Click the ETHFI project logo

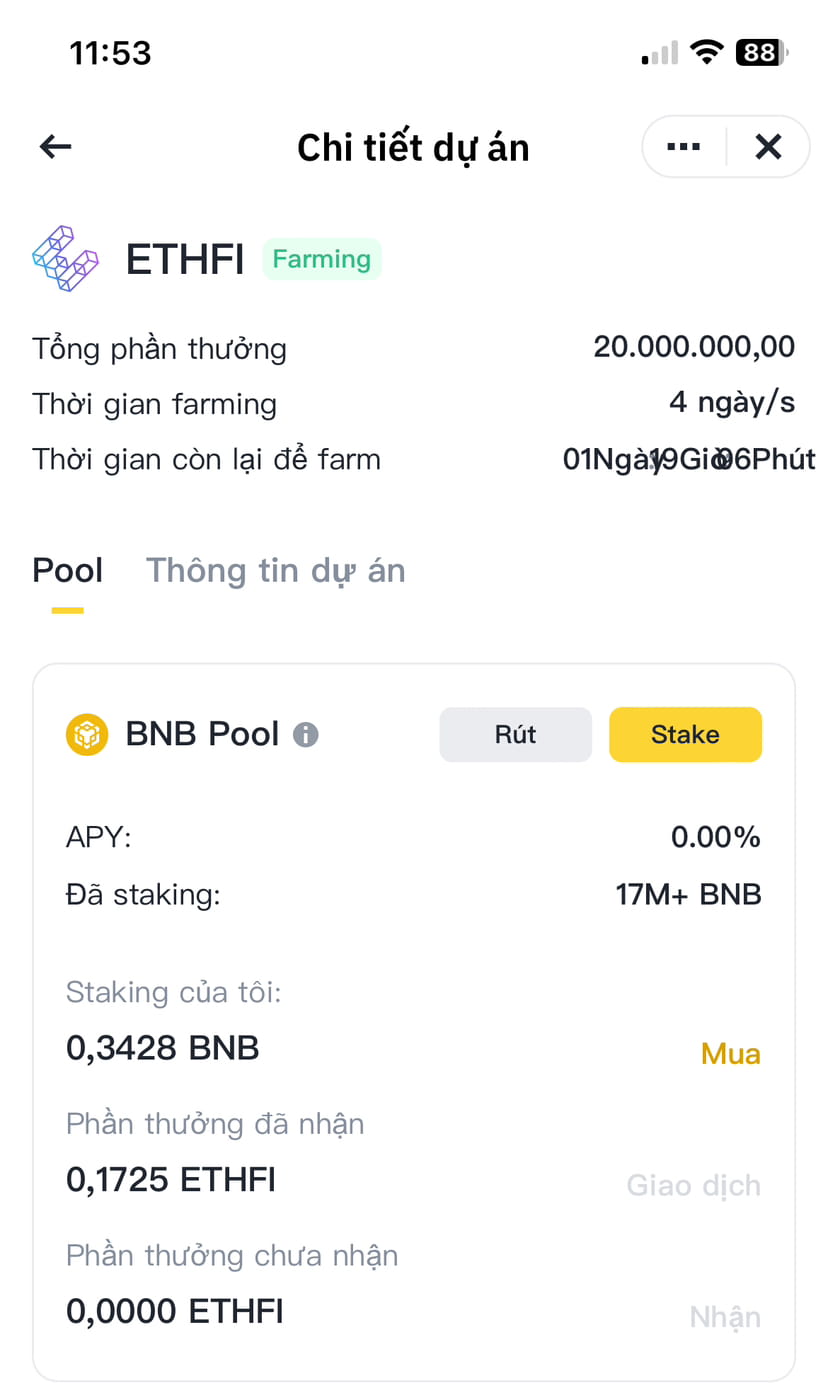[64, 258]
